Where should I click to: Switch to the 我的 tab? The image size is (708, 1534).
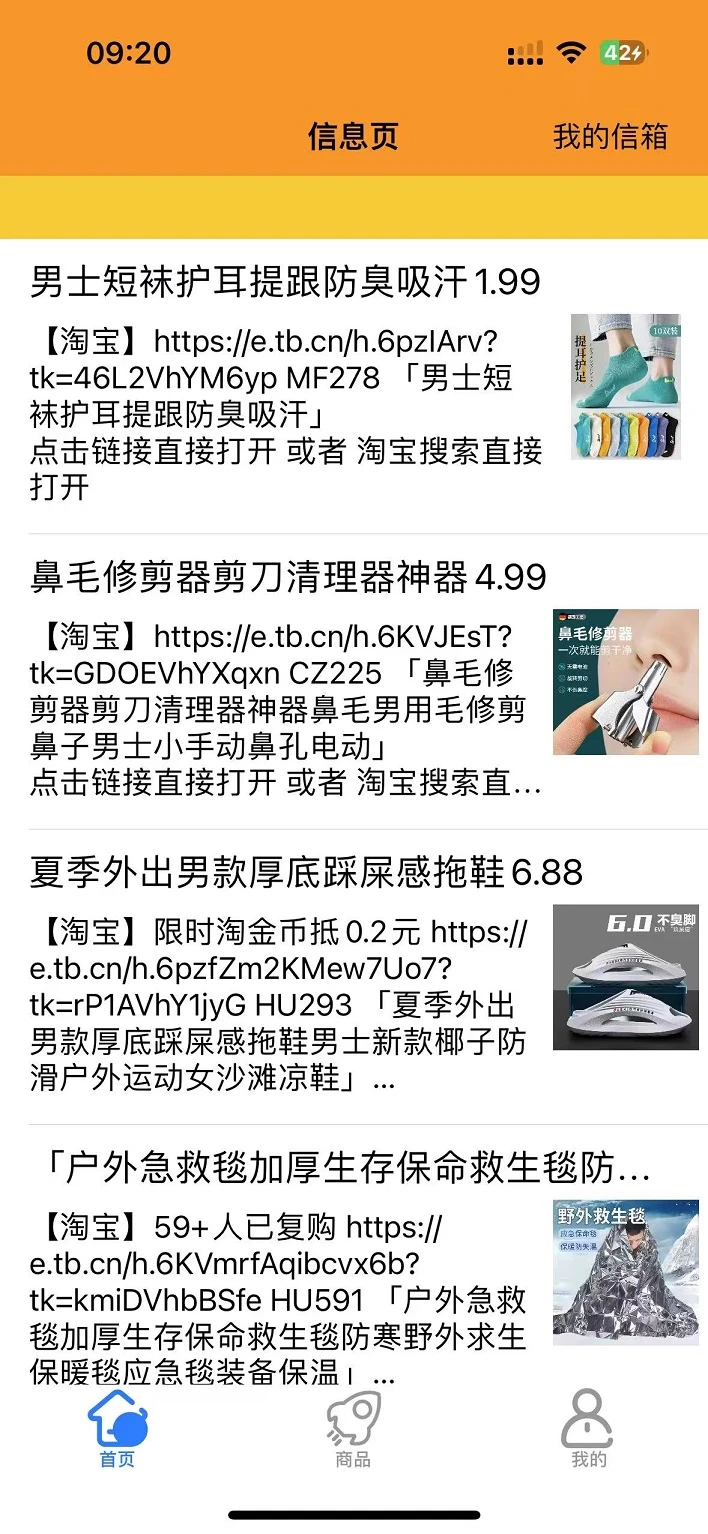pyautogui.click(x=588, y=1429)
